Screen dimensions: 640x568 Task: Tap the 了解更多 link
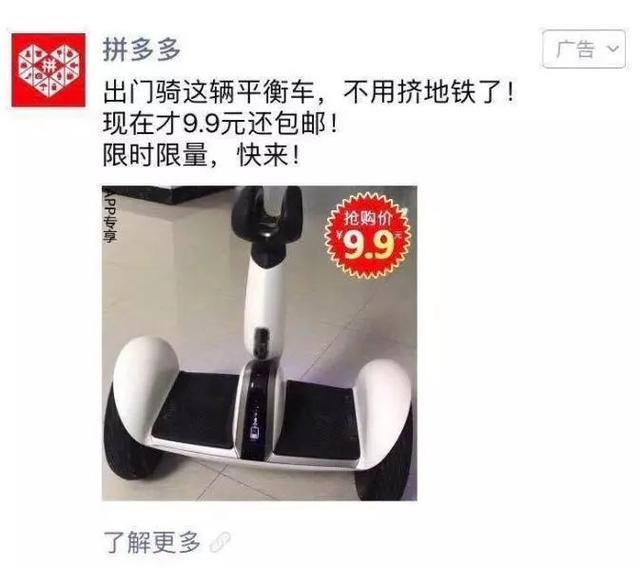pos(155,542)
